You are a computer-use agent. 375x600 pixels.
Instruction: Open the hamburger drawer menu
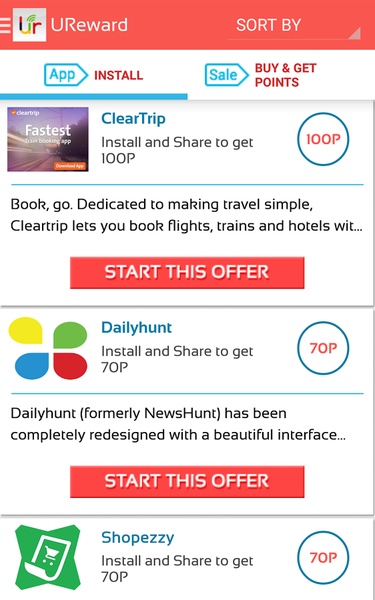pyautogui.click(x=5, y=25)
